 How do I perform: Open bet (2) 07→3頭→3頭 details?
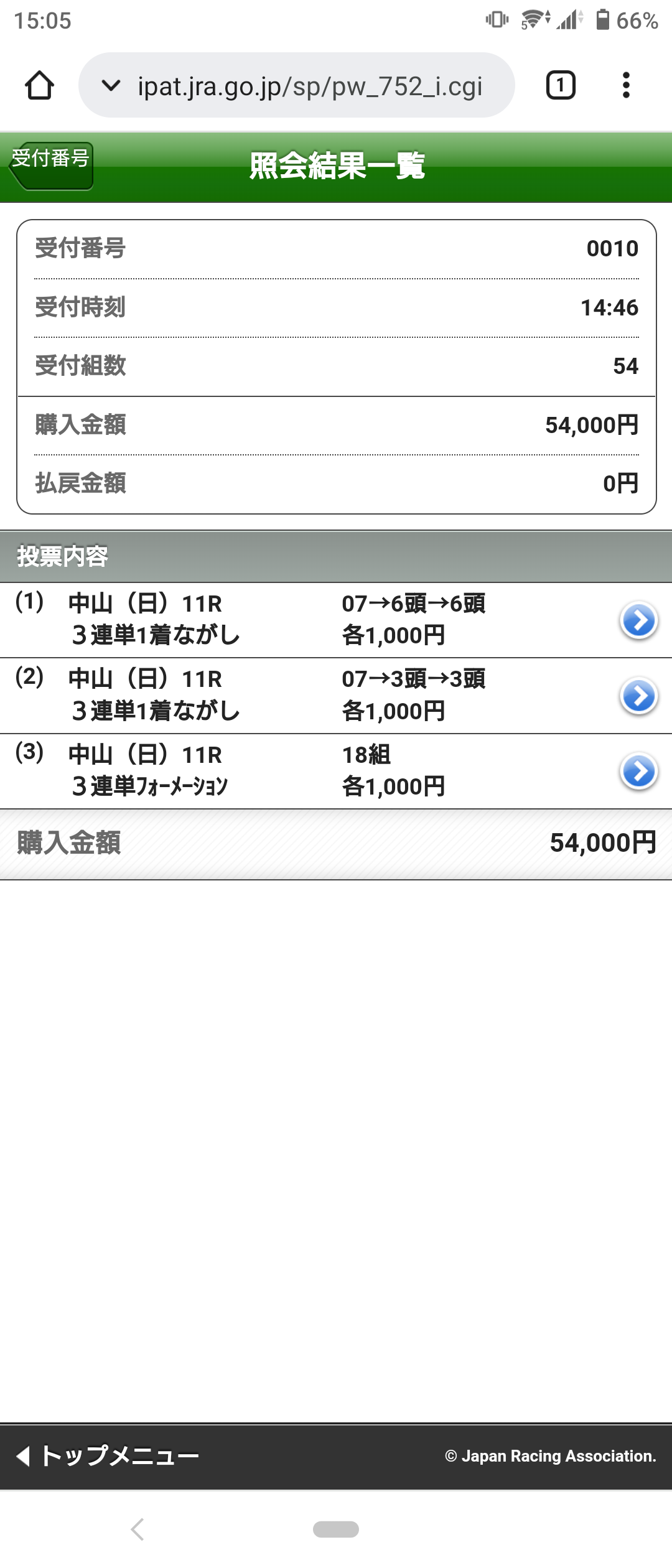point(638,696)
